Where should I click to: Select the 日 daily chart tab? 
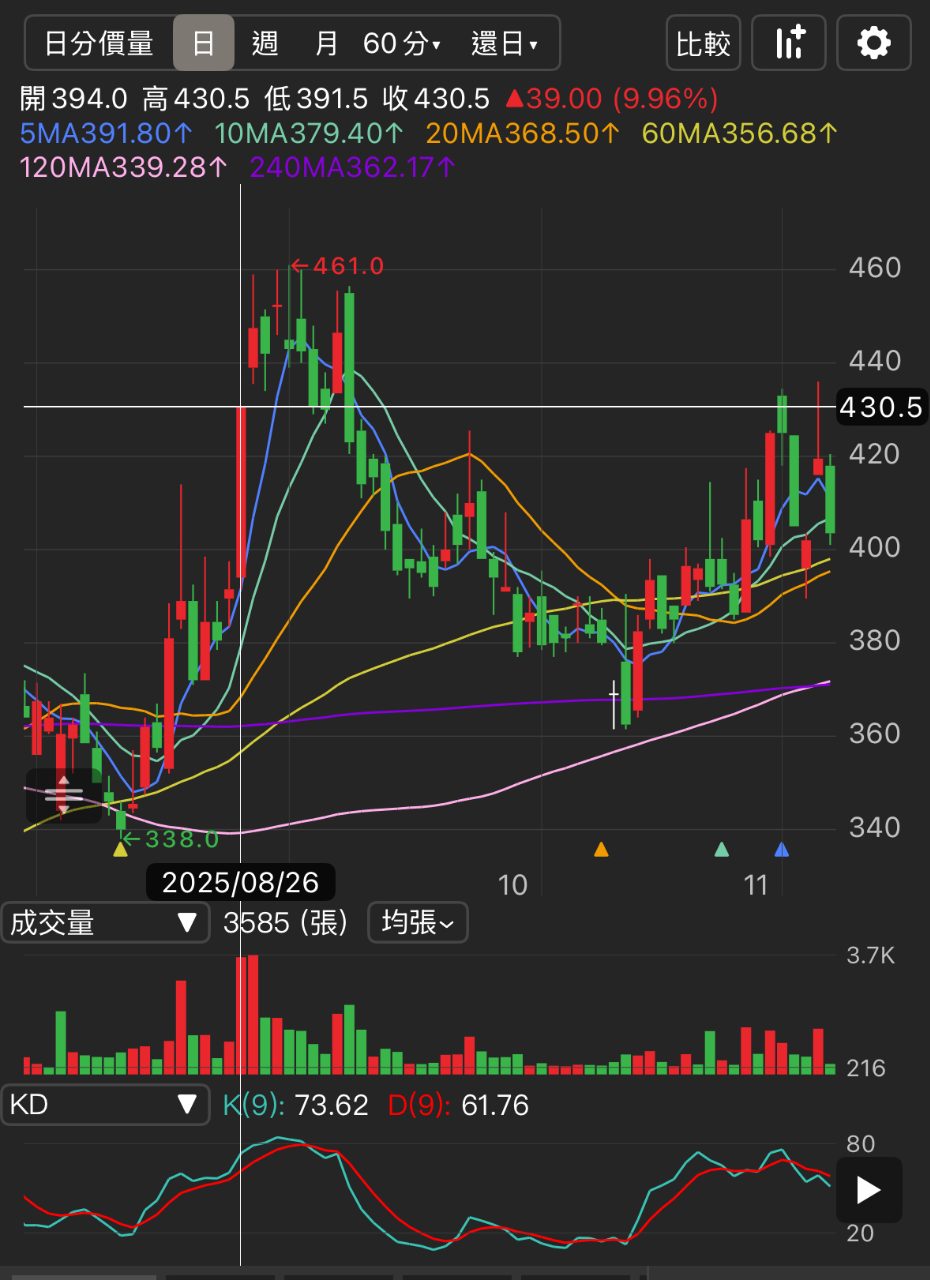click(x=203, y=43)
